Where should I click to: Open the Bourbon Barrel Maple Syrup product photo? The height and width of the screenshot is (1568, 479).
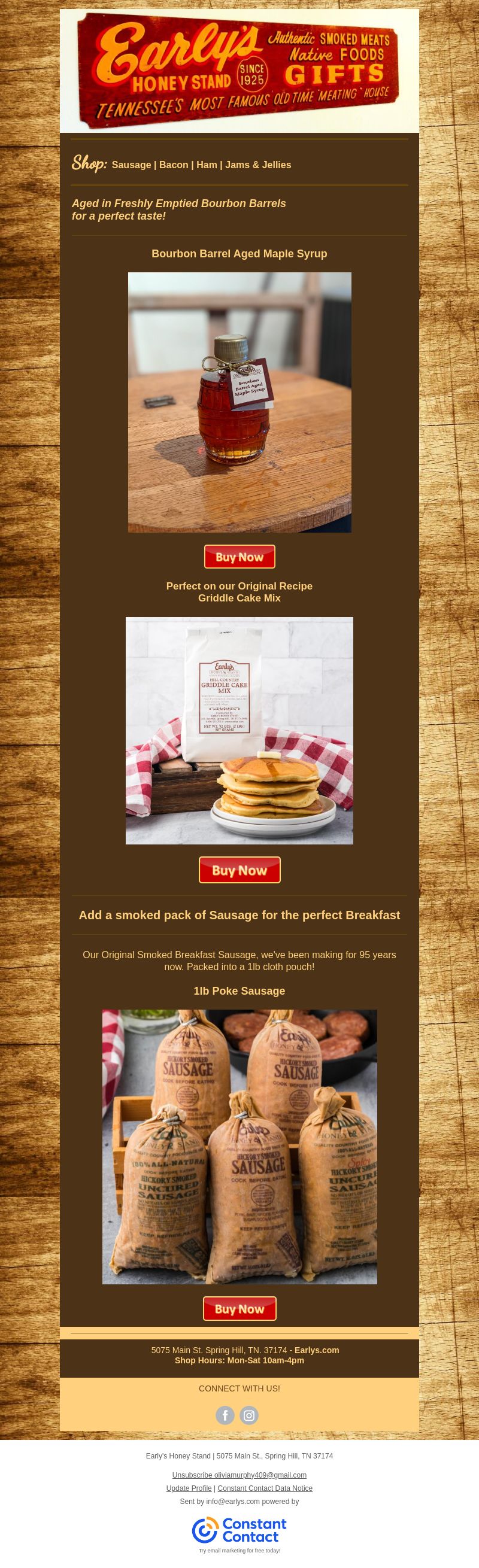[x=239, y=402]
